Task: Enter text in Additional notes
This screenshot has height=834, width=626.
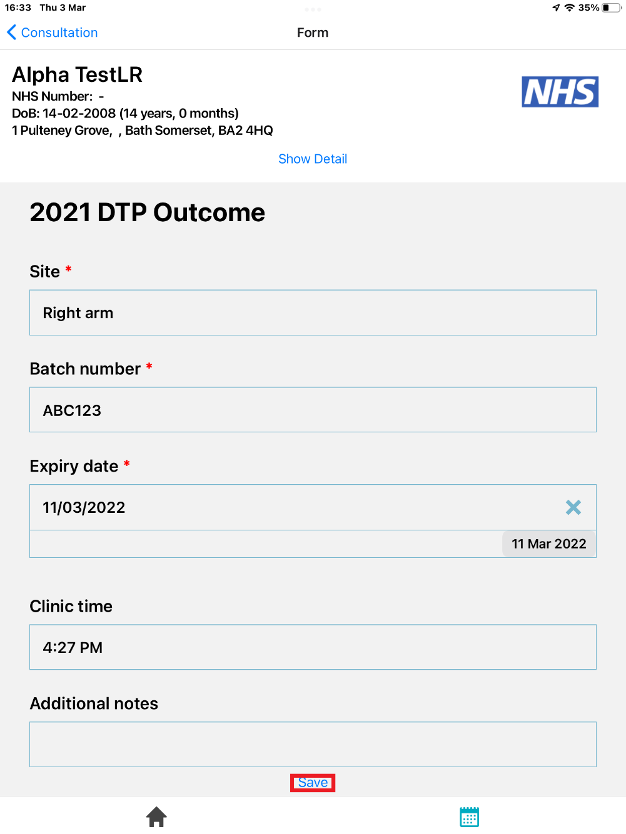Action: (312, 744)
